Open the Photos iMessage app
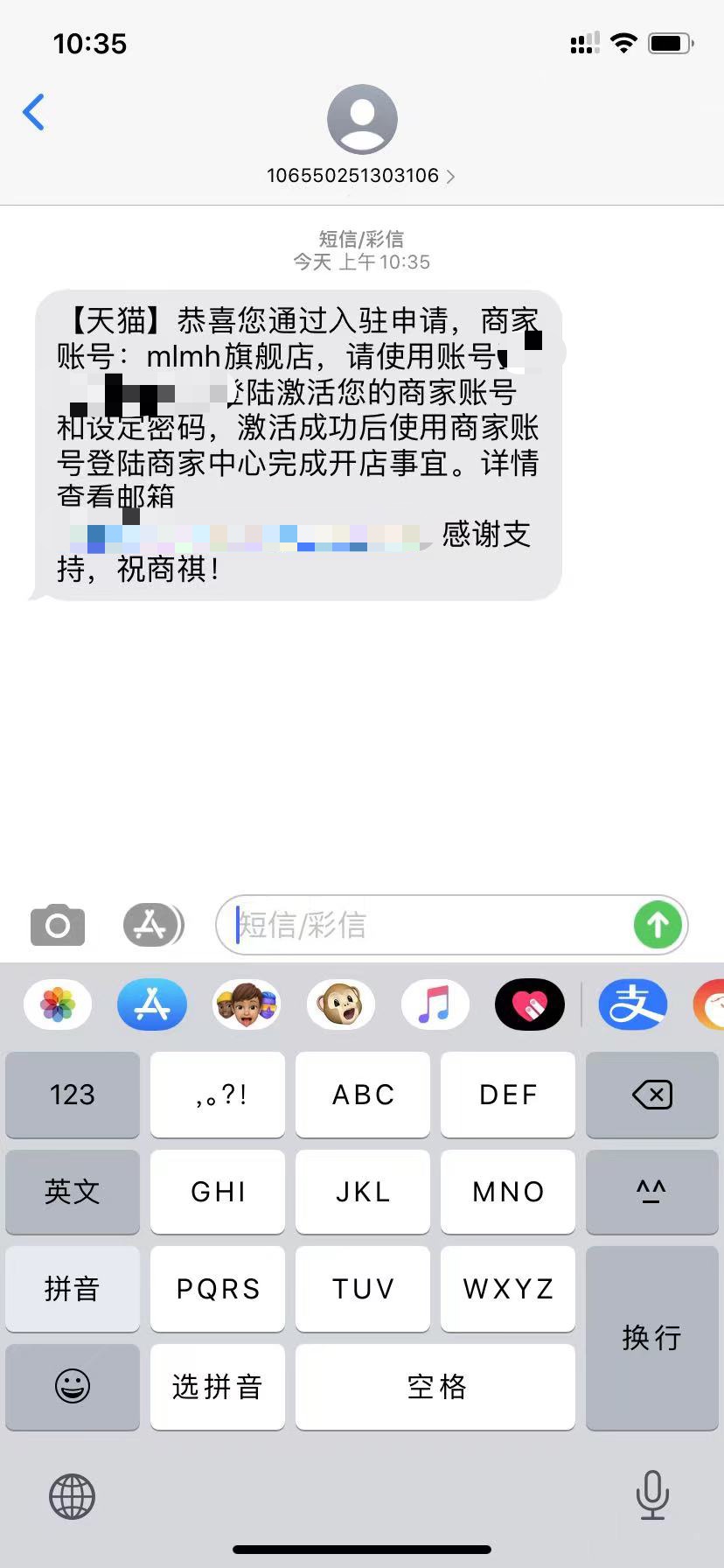Viewport: 724px width, 1568px height. tap(58, 1004)
